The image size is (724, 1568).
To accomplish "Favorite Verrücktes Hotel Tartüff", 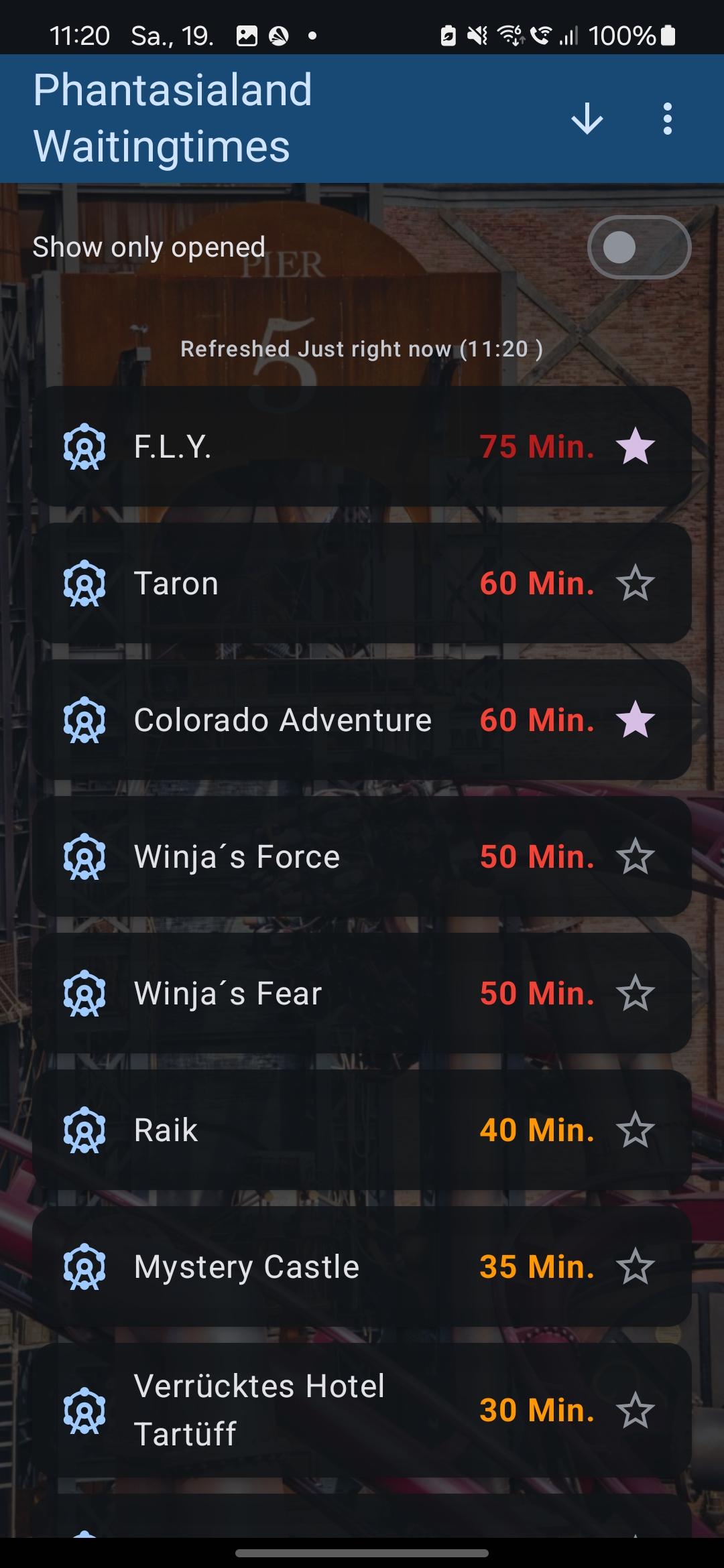I will click(635, 1411).
